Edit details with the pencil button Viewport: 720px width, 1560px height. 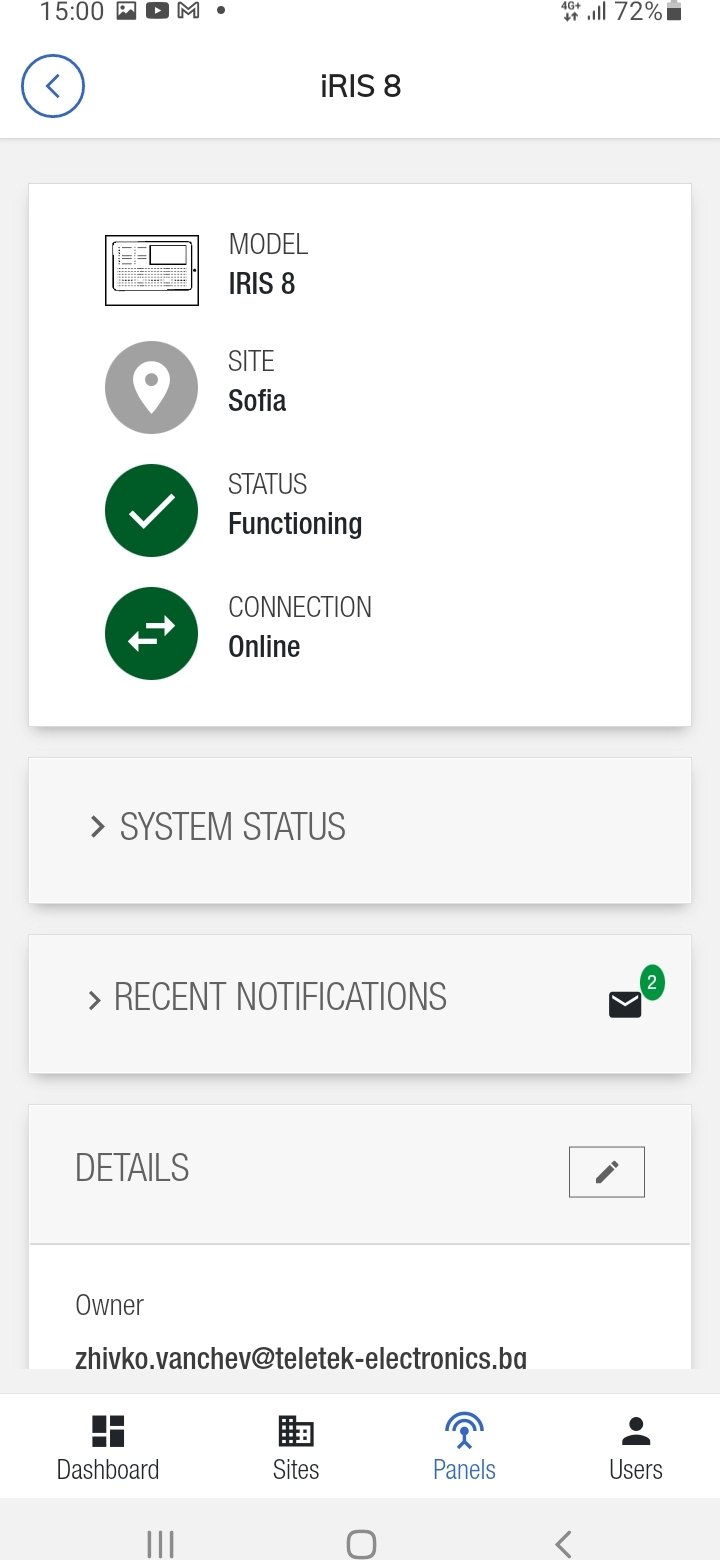point(606,1172)
